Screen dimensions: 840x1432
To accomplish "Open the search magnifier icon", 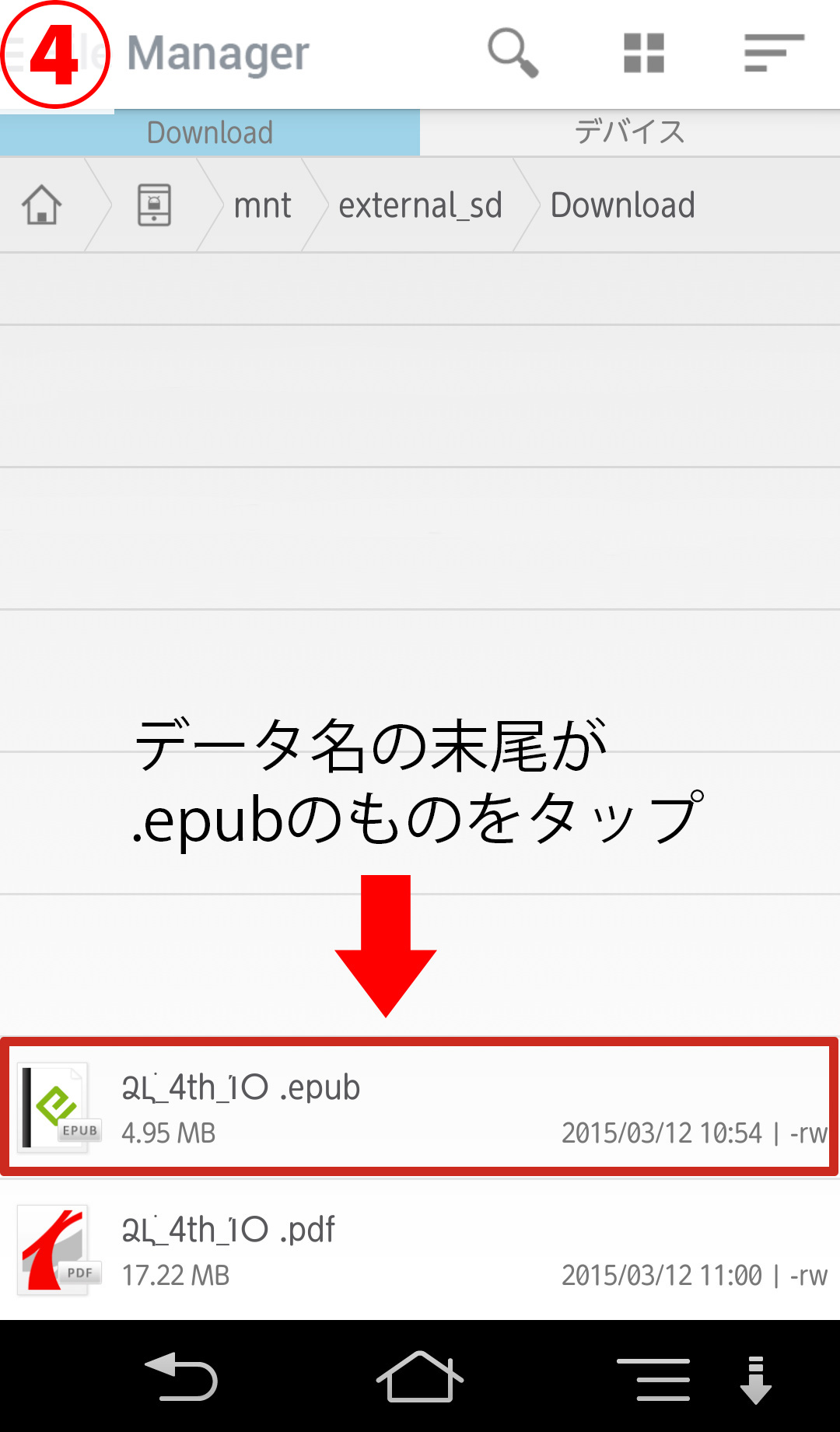I will 513,53.
